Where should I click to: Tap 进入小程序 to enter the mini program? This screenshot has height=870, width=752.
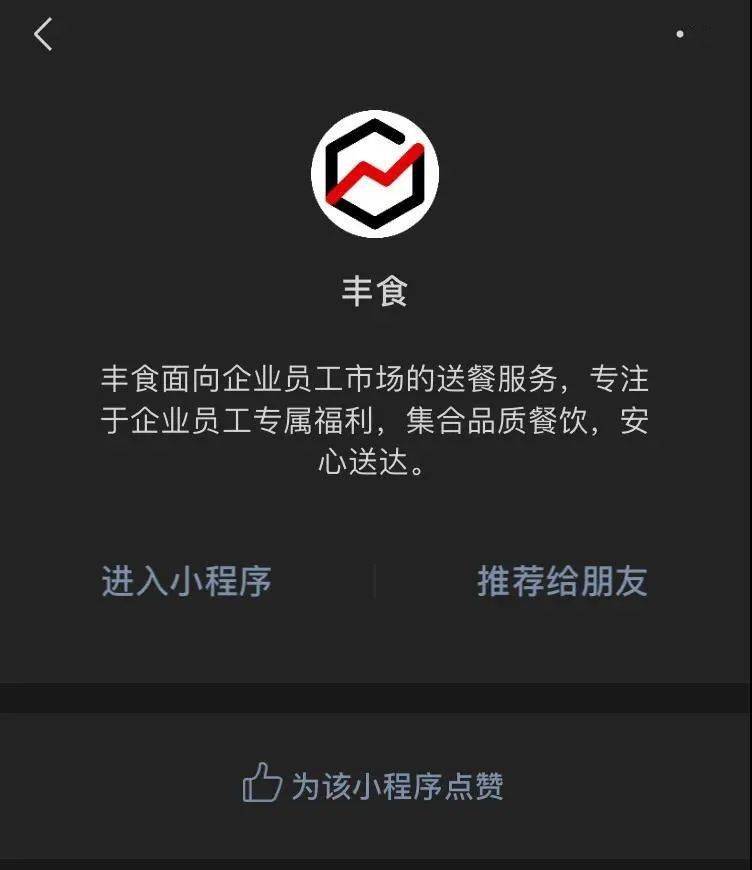(186, 581)
